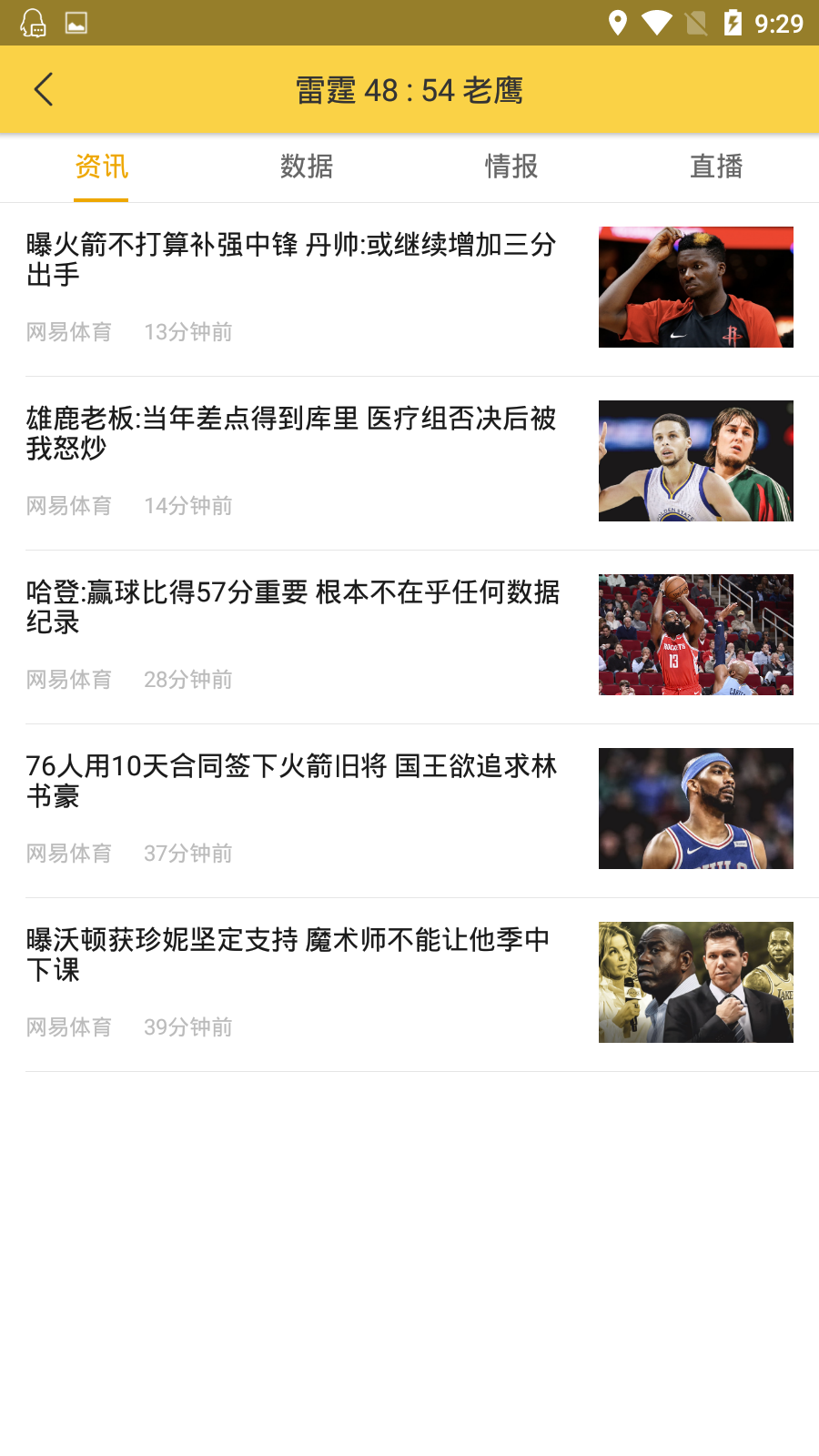The height and width of the screenshot is (1456, 819).
Task: Open the 哈登 赢球比得57分重要 article
Action: pyautogui.click(x=409, y=637)
